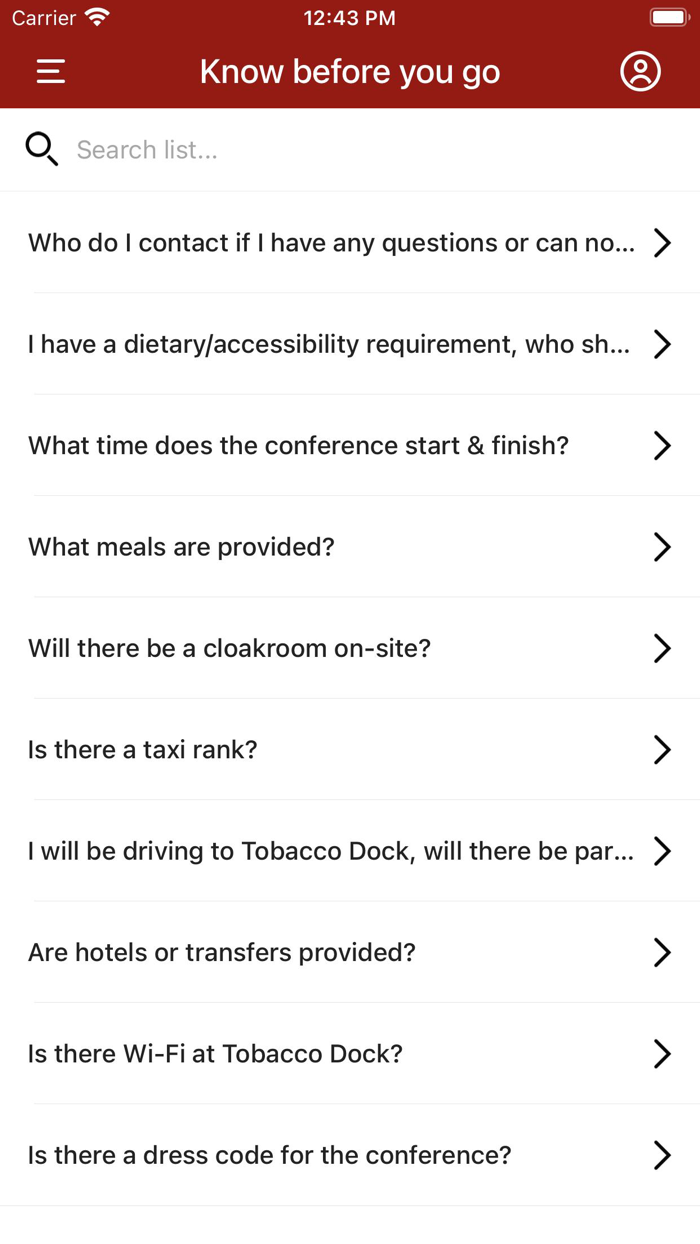Open the hamburger drawer menu
This screenshot has width=700, height=1244.
(51, 72)
